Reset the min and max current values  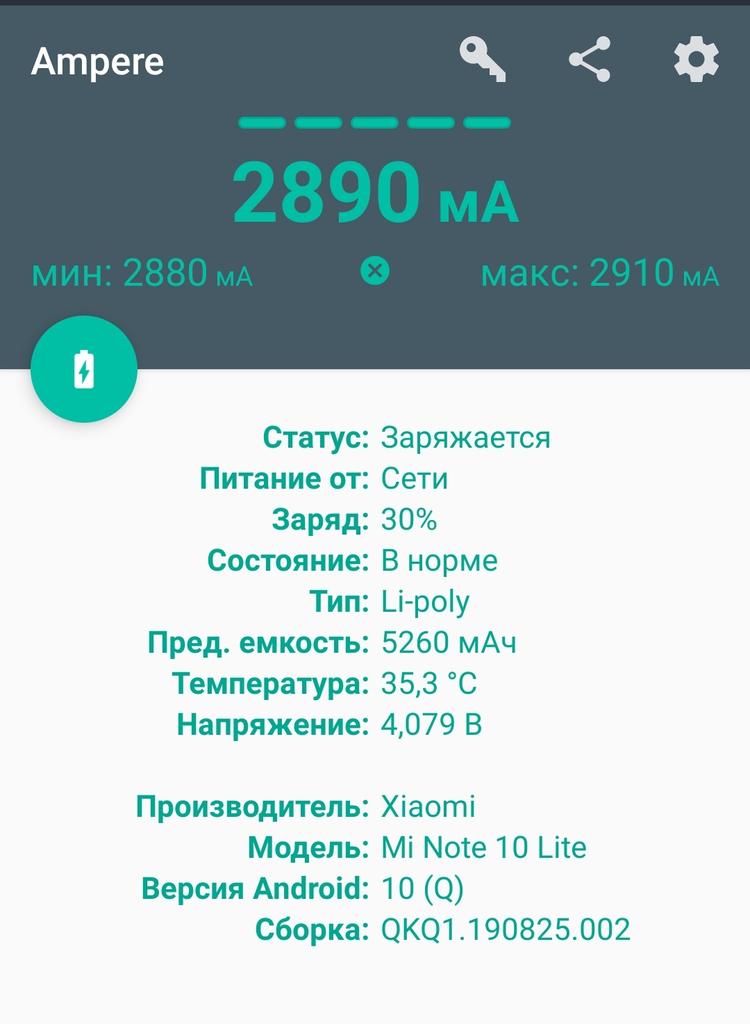pos(375,271)
